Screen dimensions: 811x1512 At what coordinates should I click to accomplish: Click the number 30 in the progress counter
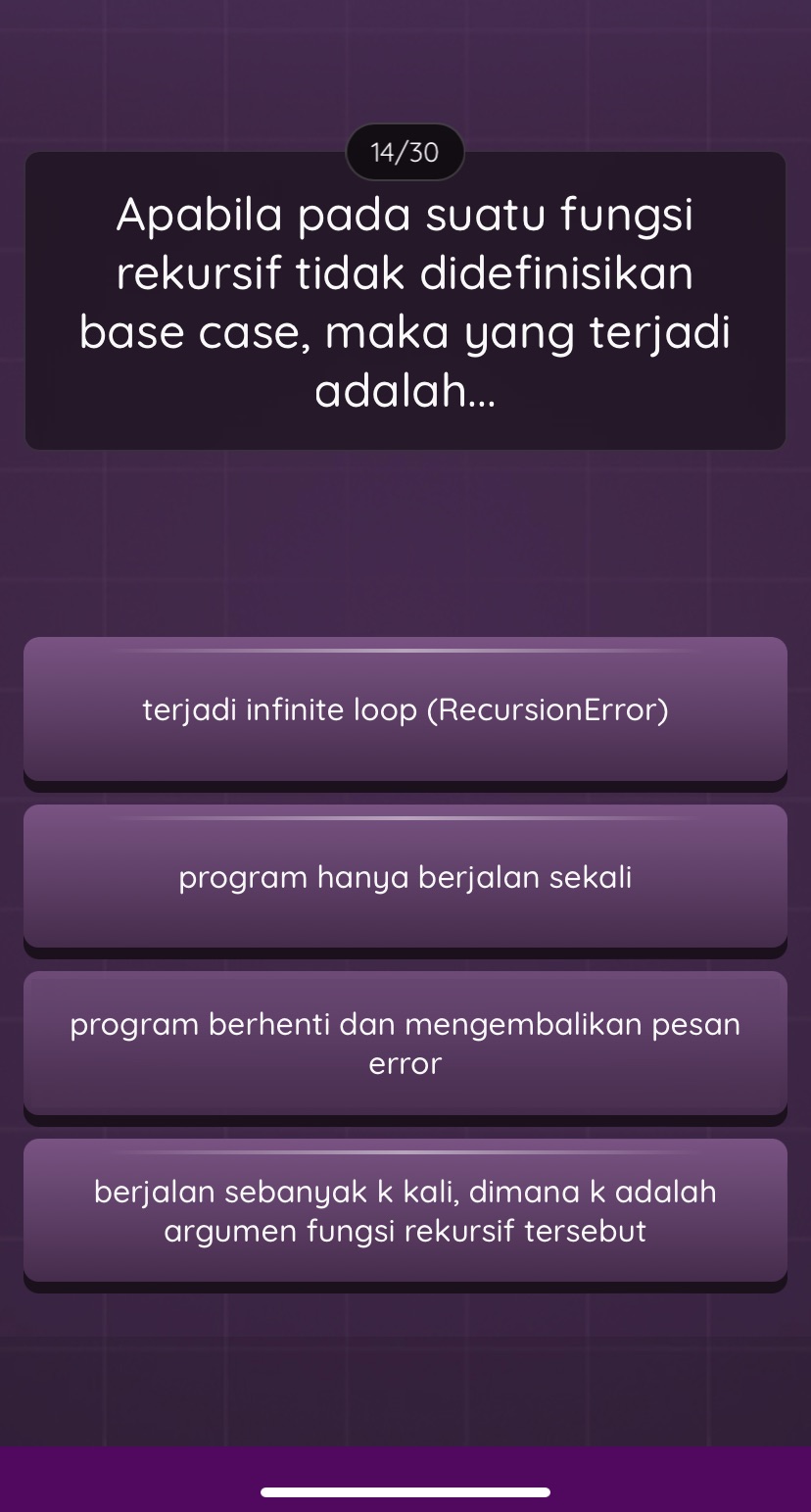pos(423,152)
